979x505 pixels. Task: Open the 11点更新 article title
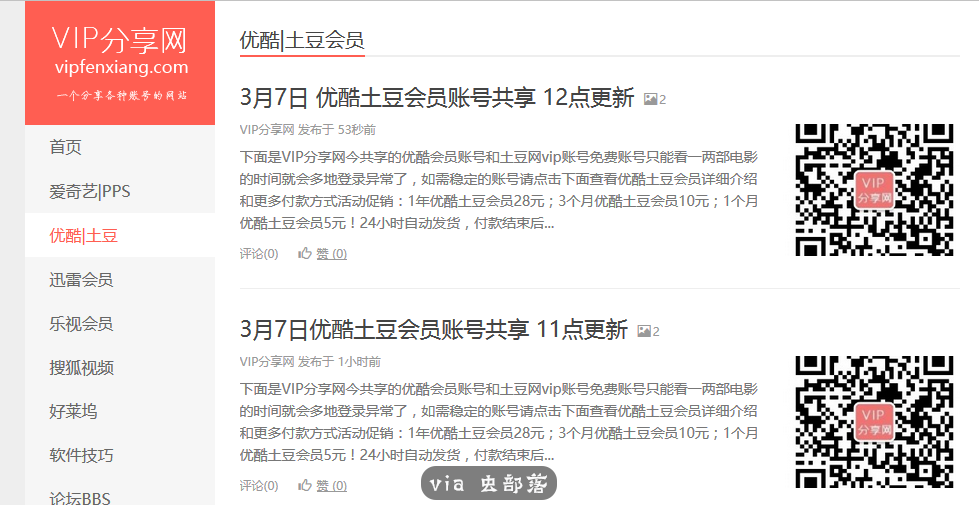tap(434, 330)
